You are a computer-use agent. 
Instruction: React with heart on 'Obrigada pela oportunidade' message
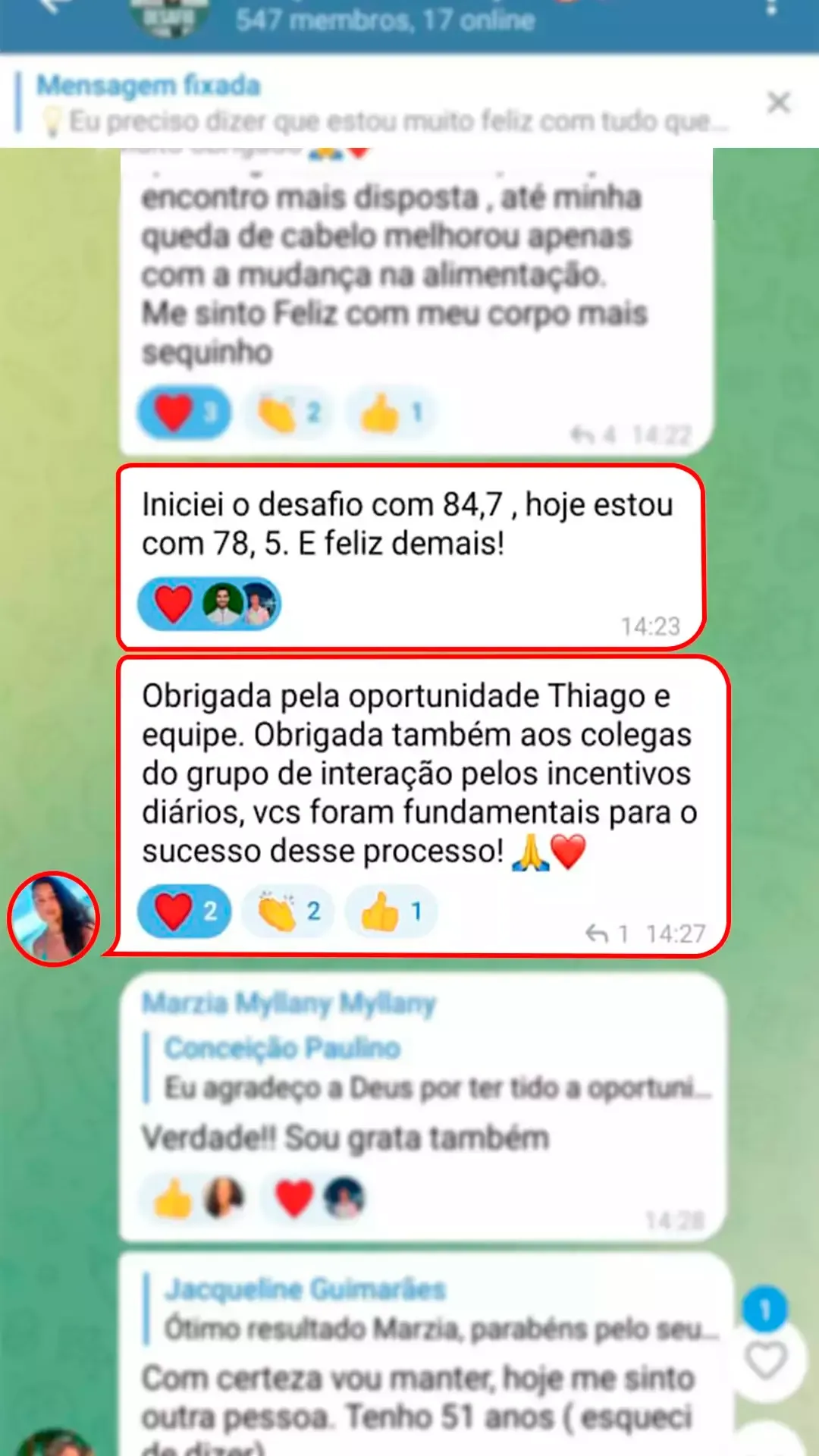[x=184, y=911]
